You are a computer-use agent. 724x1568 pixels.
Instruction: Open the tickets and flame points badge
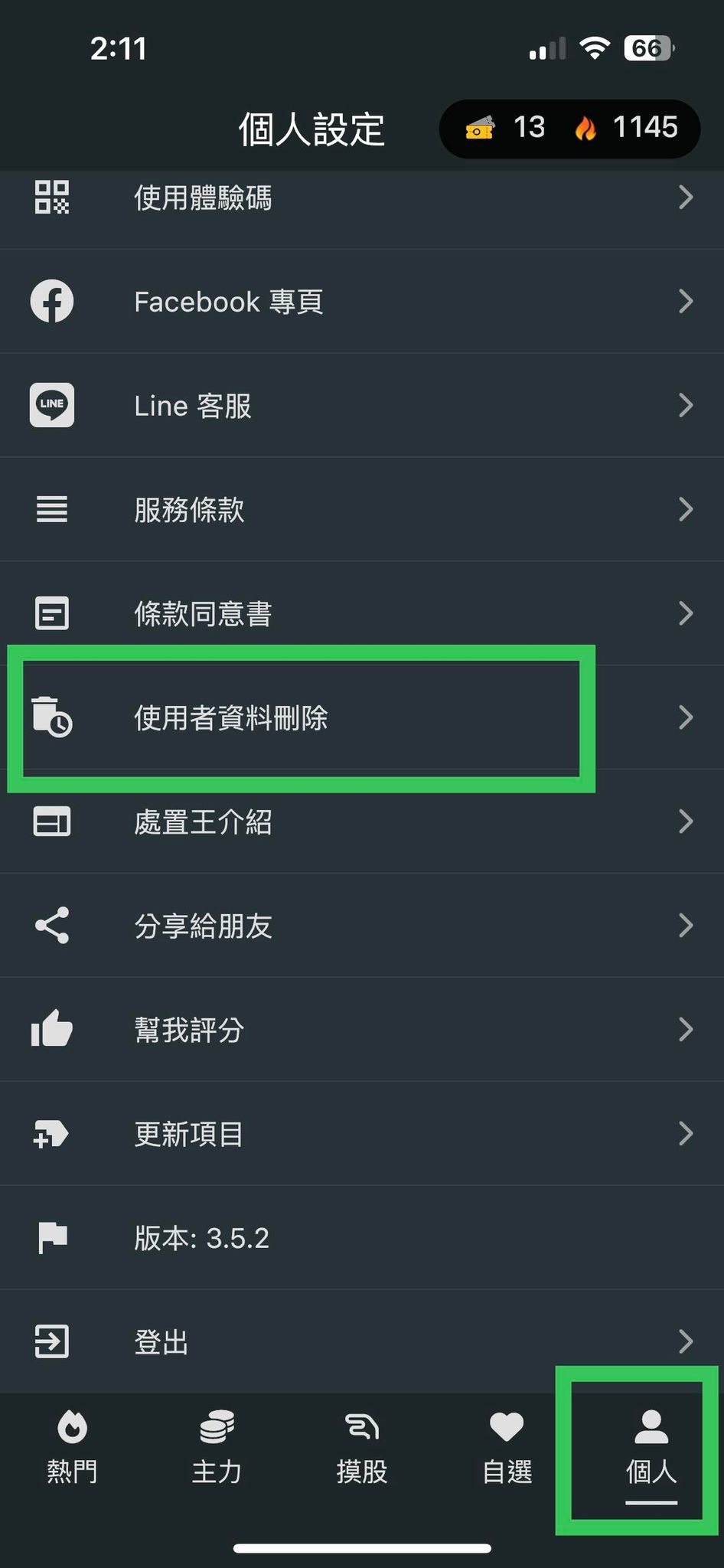click(569, 128)
